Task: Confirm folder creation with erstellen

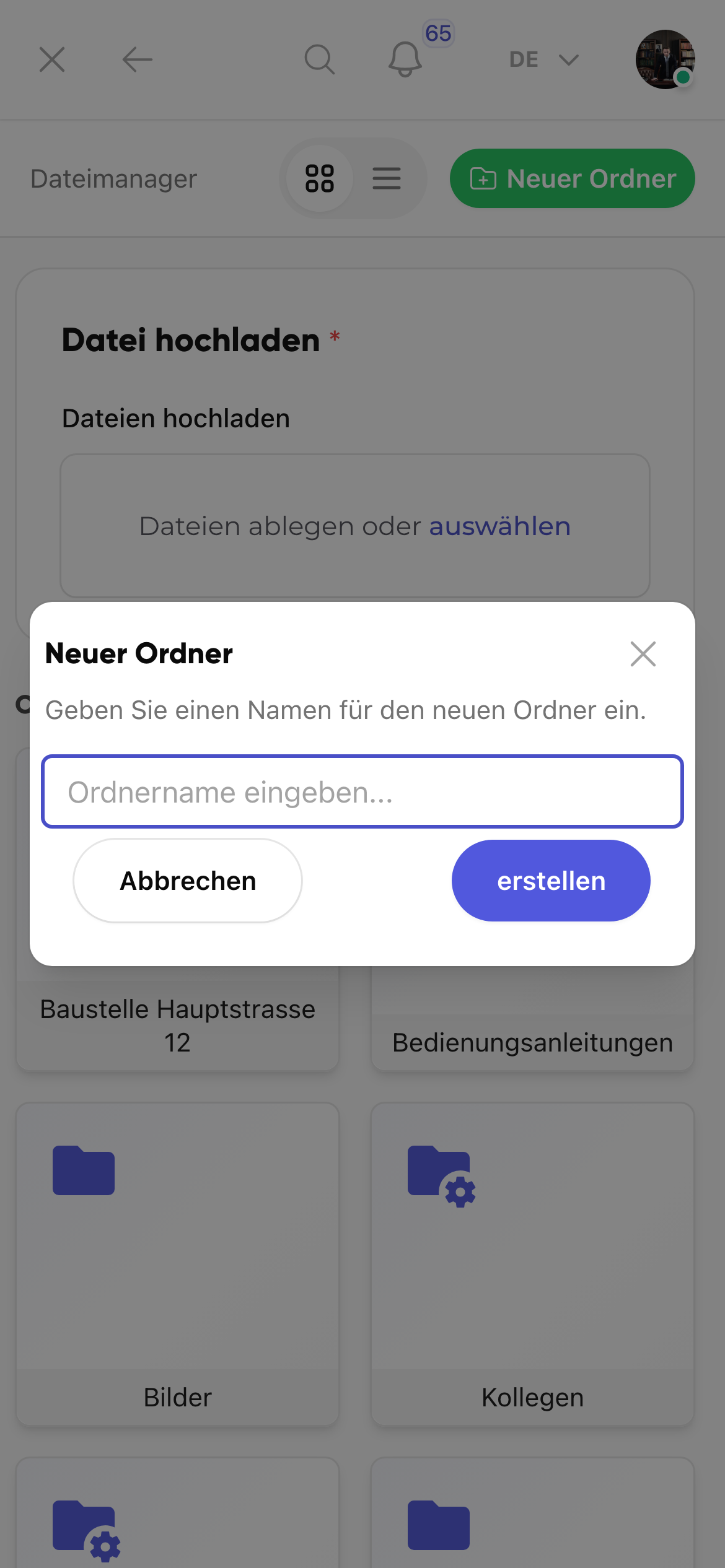Action: tap(550, 881)
